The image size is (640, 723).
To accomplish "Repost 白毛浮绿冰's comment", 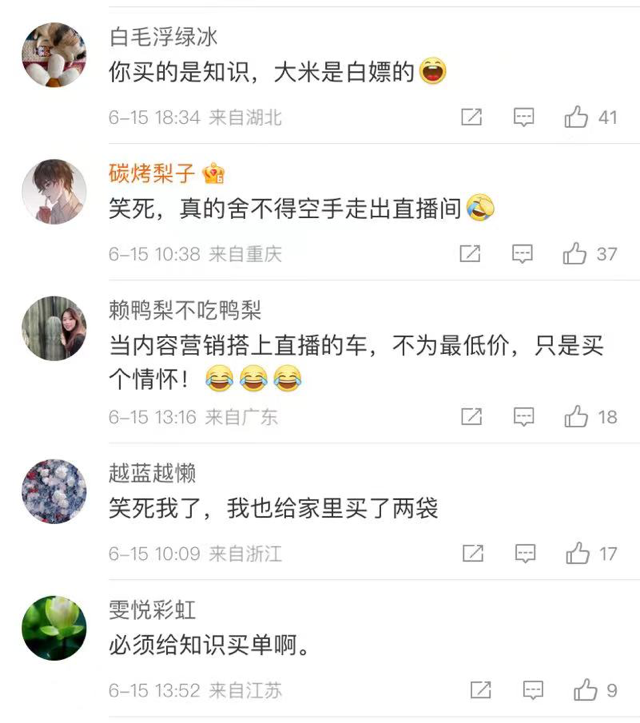I will [x=471, y=118].
